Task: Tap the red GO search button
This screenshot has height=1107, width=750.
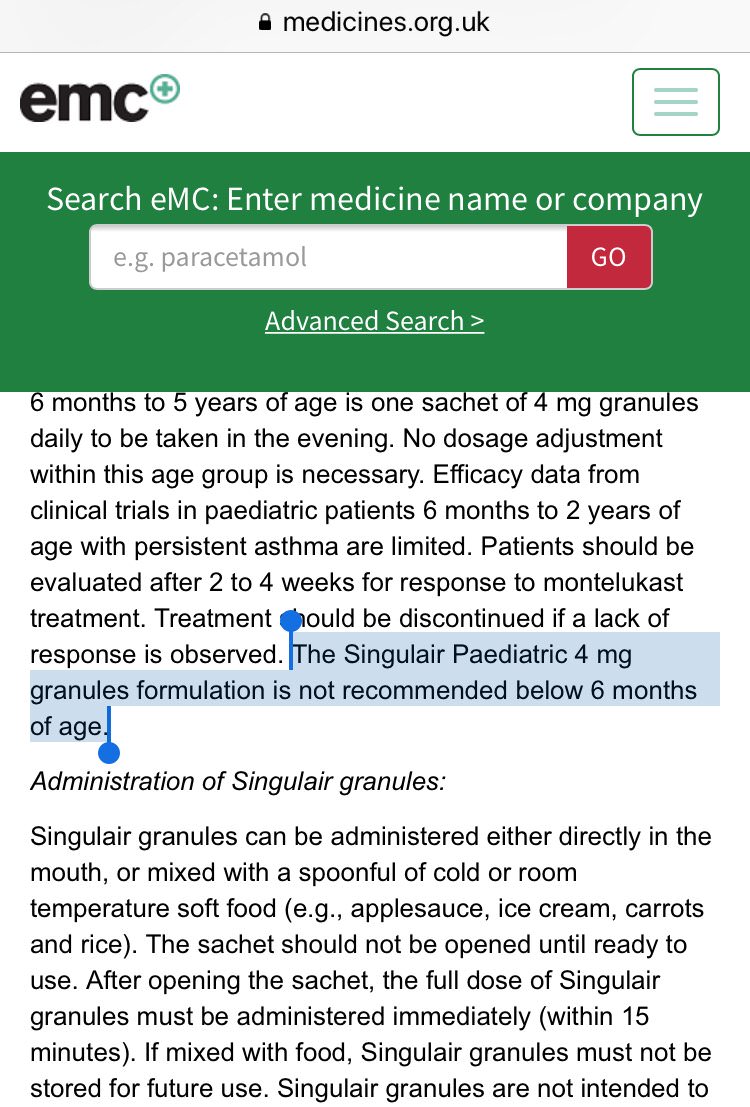Action: (x=608, y=257)
